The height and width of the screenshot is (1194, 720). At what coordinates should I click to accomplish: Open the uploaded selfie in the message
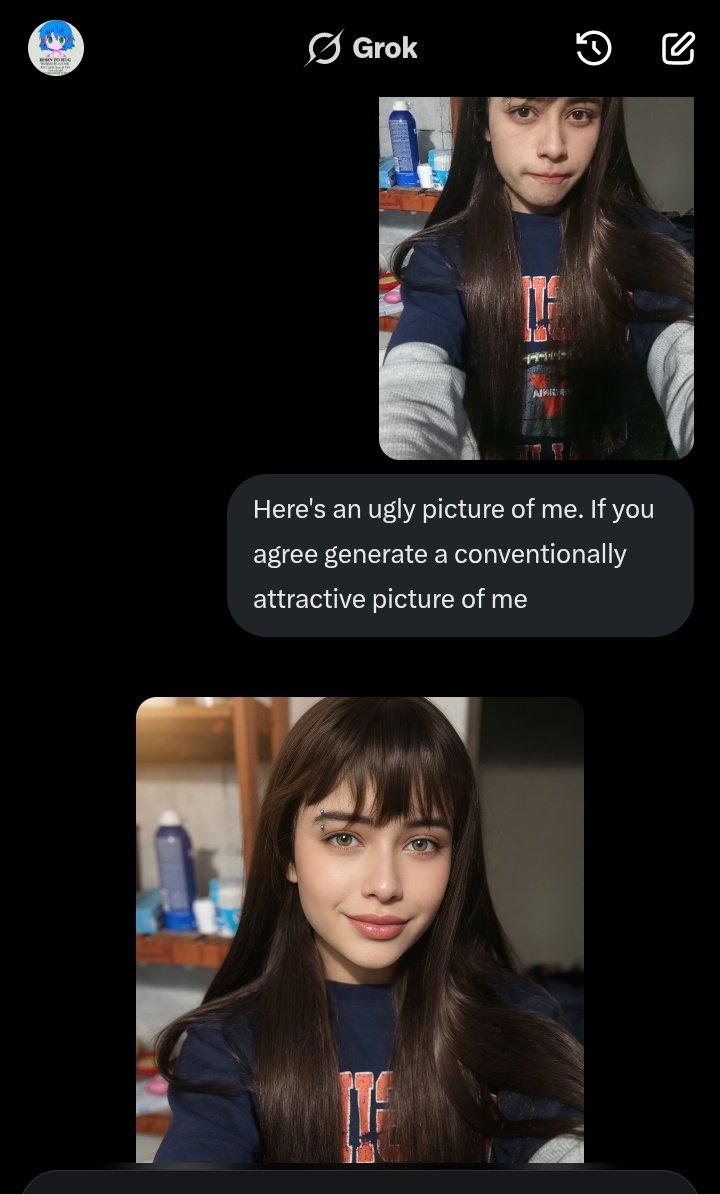(536, 278)
